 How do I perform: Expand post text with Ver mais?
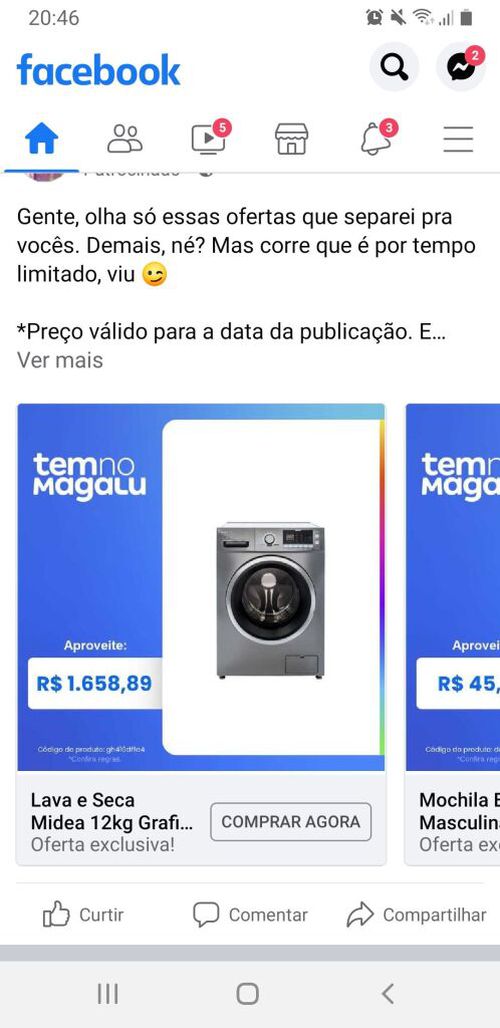pos(60,360)
